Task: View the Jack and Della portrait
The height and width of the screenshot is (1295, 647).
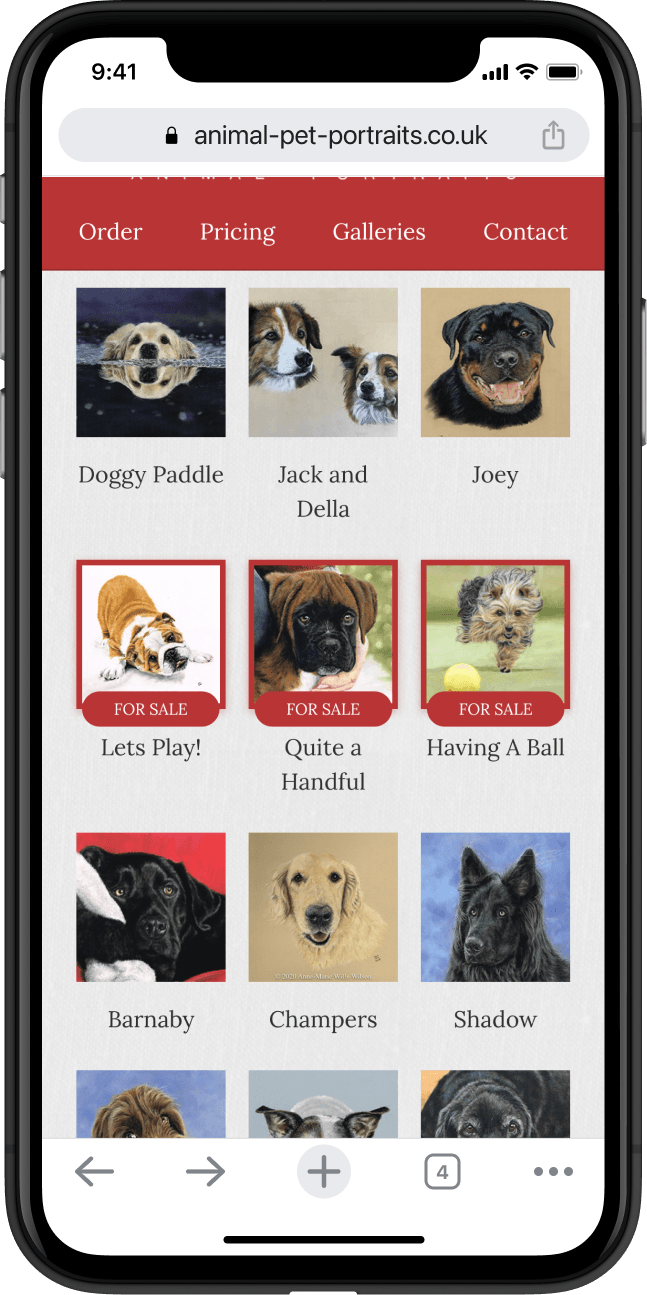Action: point(323,362)
